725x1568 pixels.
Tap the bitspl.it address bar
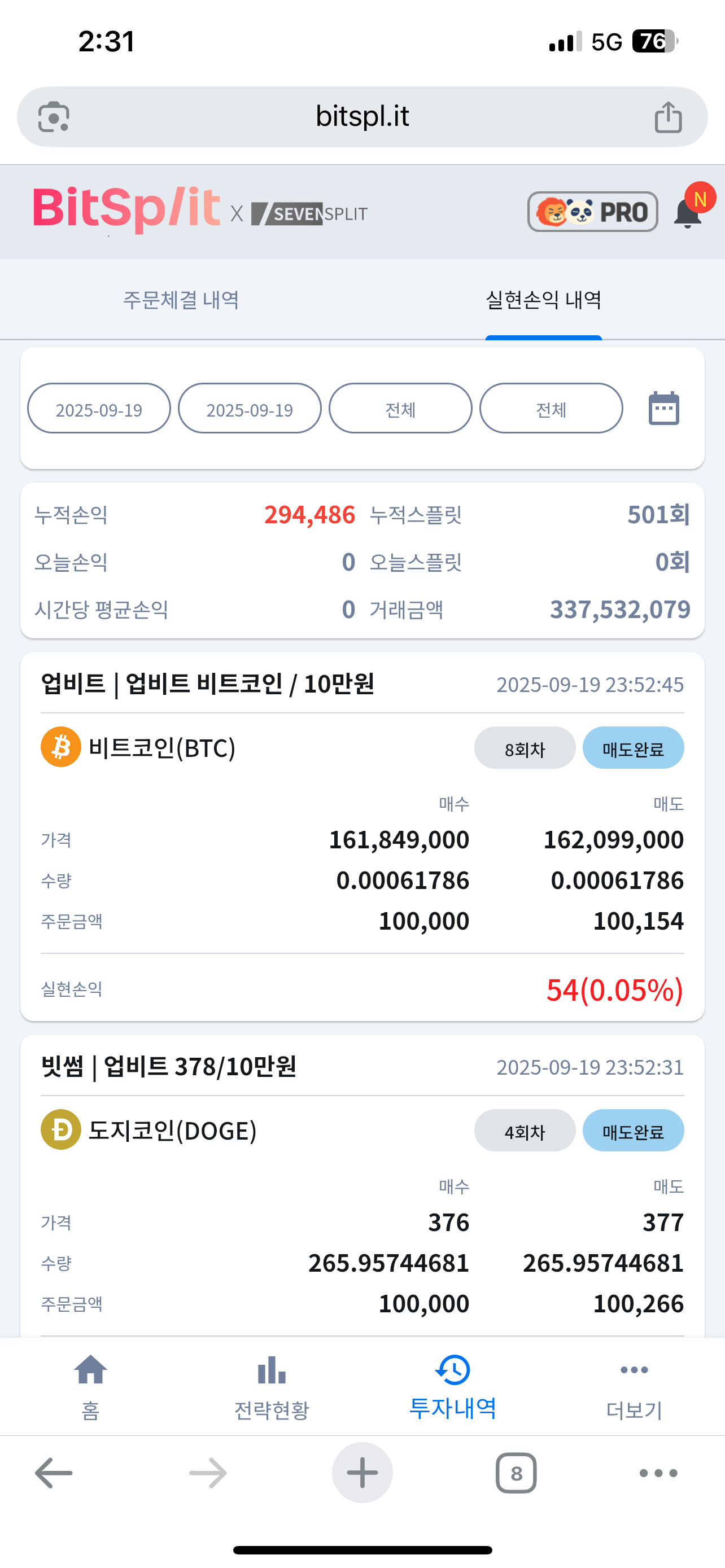click(x=362, y=116)
